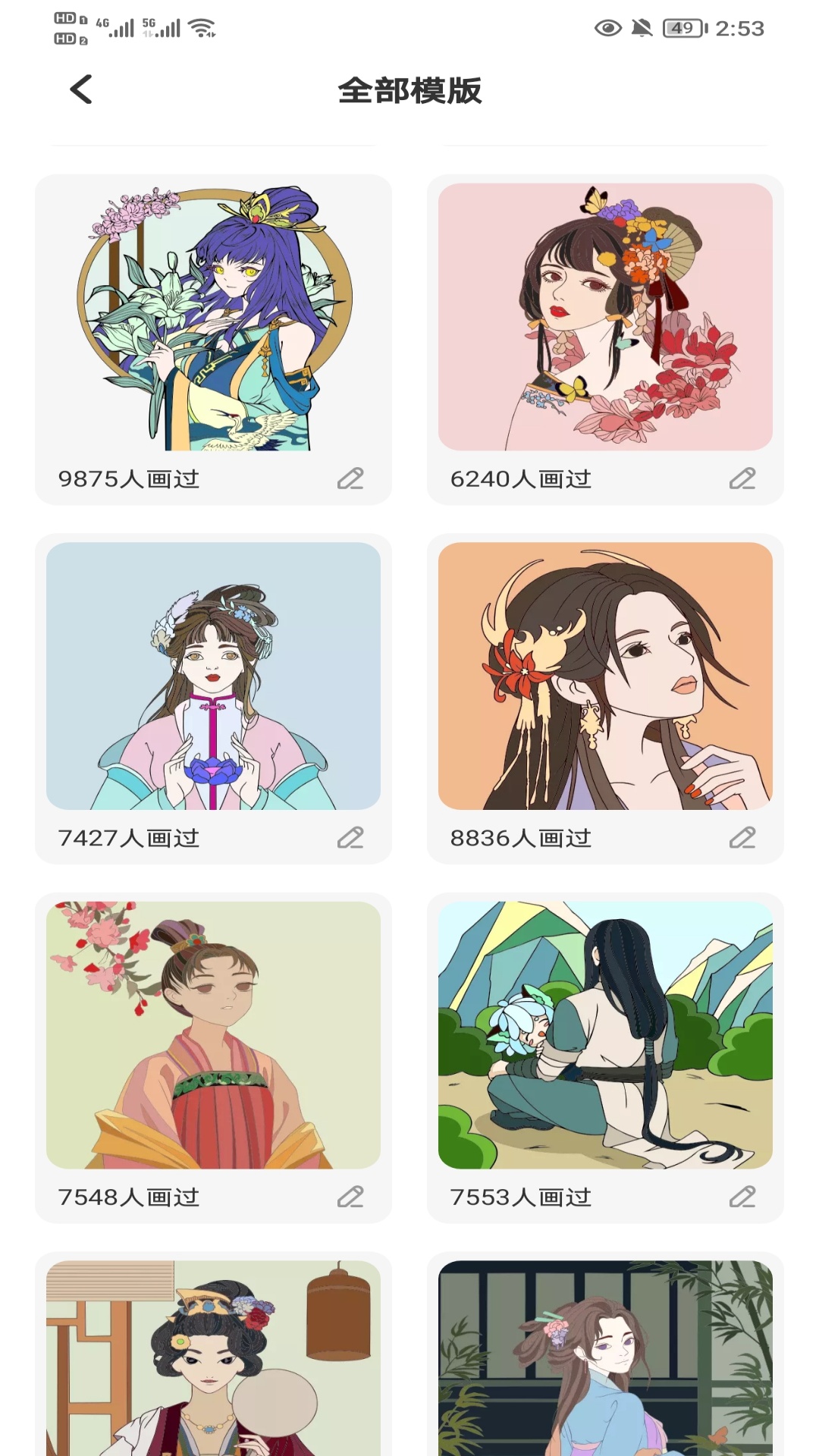Tap the pencil icon on the 6240人画过 template
This screenshot has width=819, height=1456.
pyautogui.click(x=743, y=479)
